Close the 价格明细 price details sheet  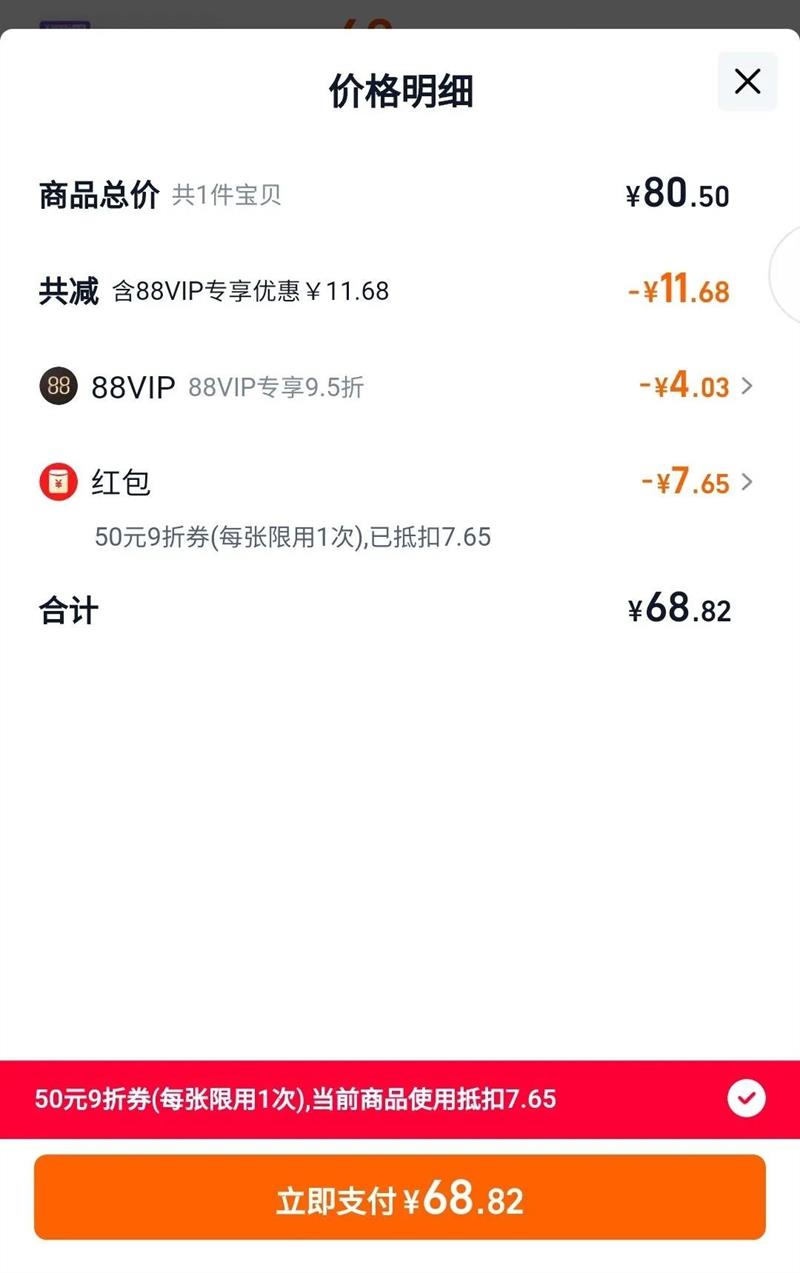(747, 82)
